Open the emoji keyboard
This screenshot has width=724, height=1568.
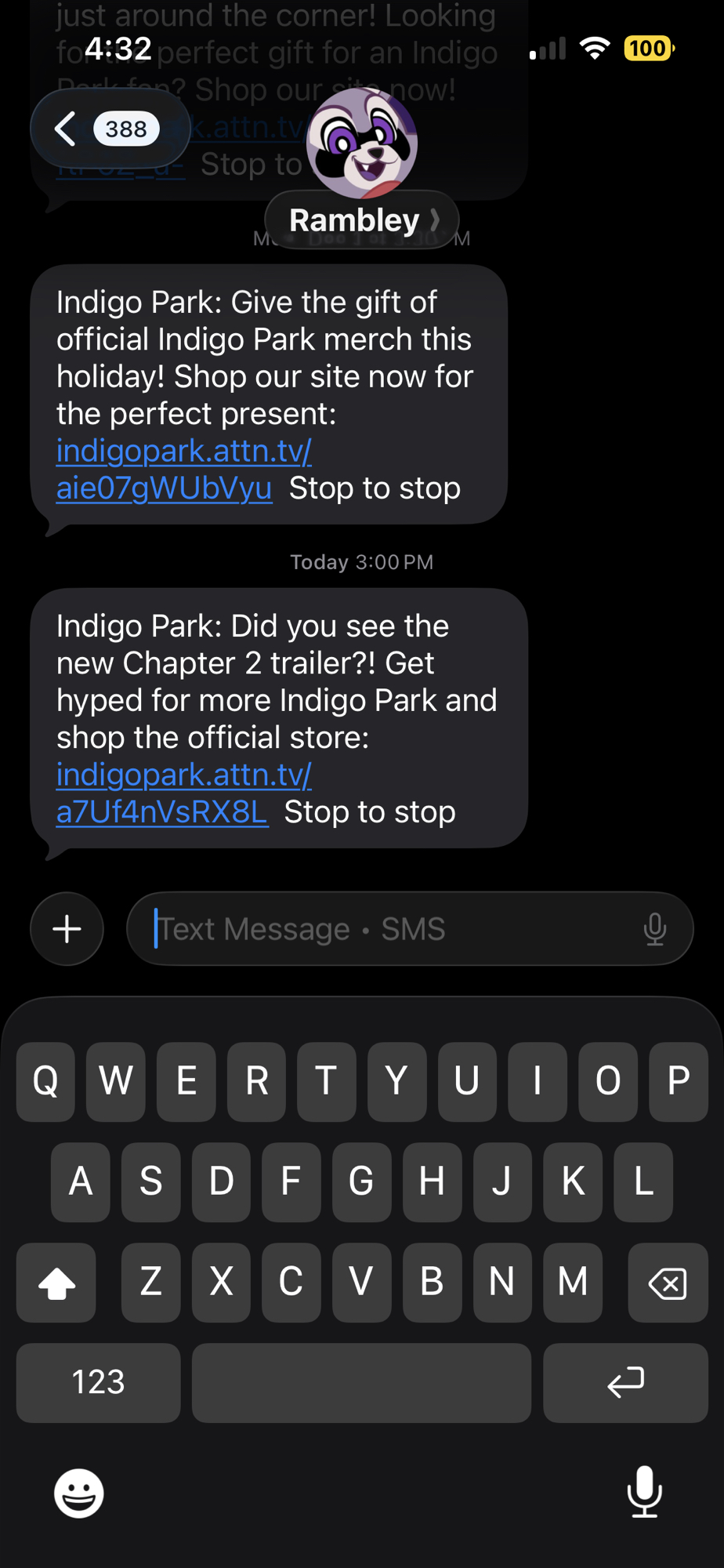[78, 1493]
